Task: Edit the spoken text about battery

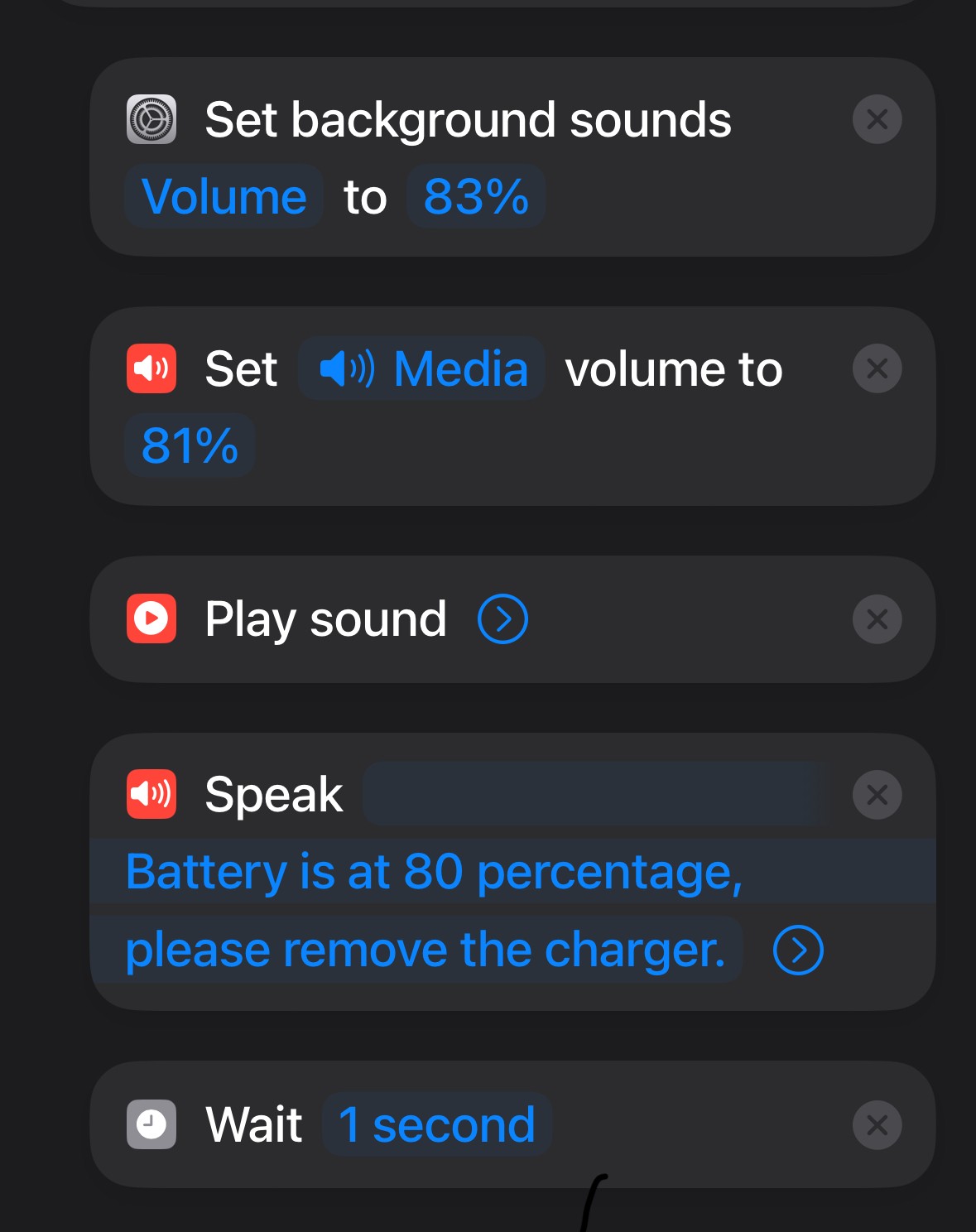Action: point(434,910)
